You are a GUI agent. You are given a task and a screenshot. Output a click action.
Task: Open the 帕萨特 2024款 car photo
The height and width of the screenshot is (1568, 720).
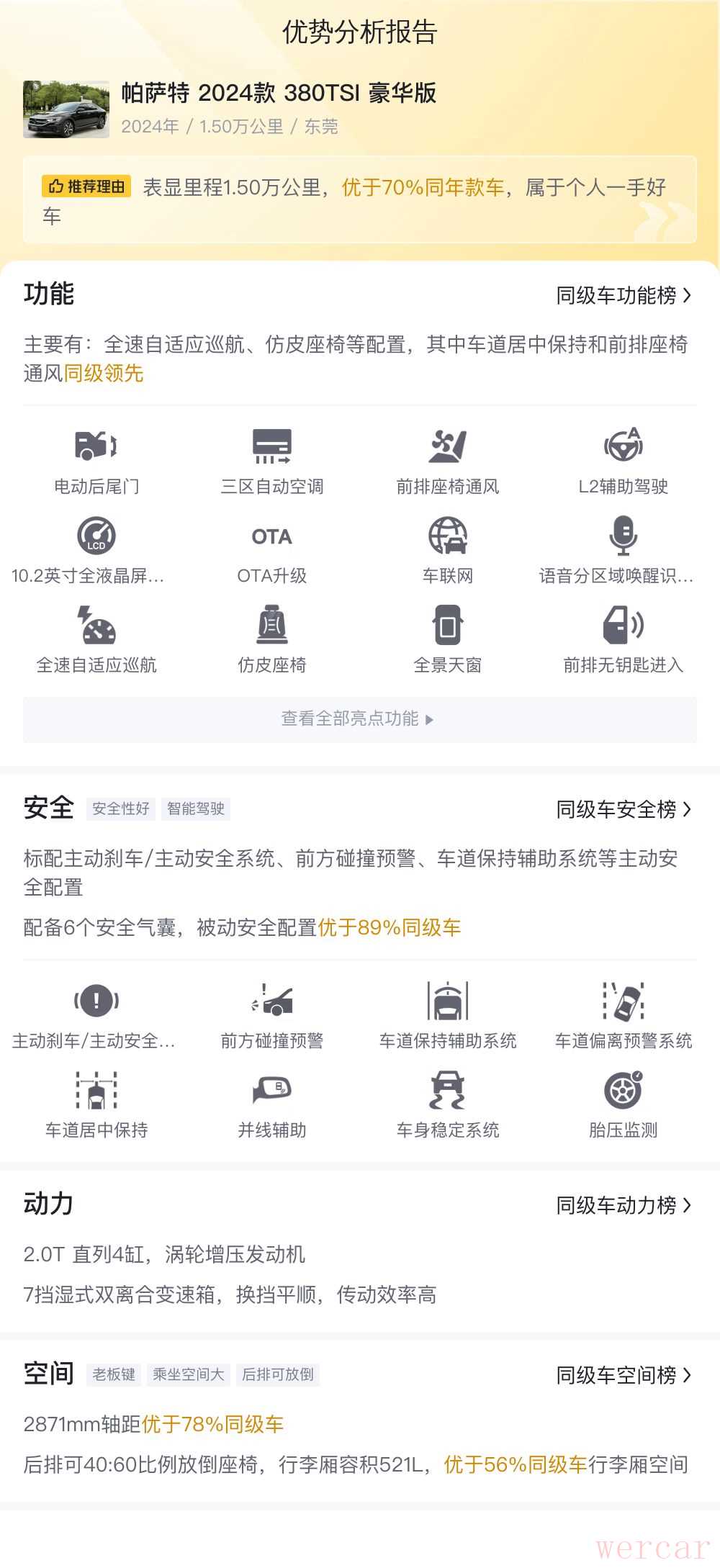click(66, 109)
